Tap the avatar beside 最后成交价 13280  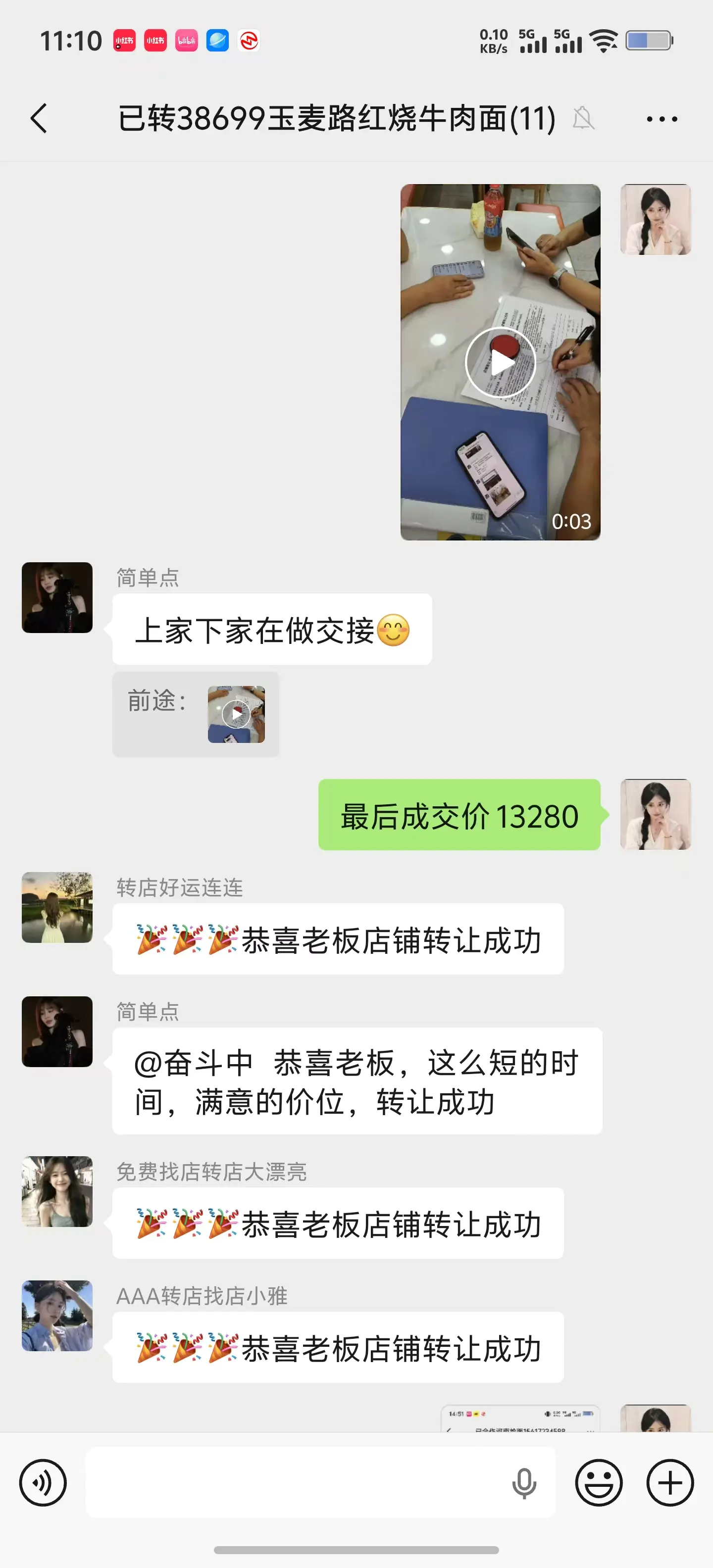point(656,814)
